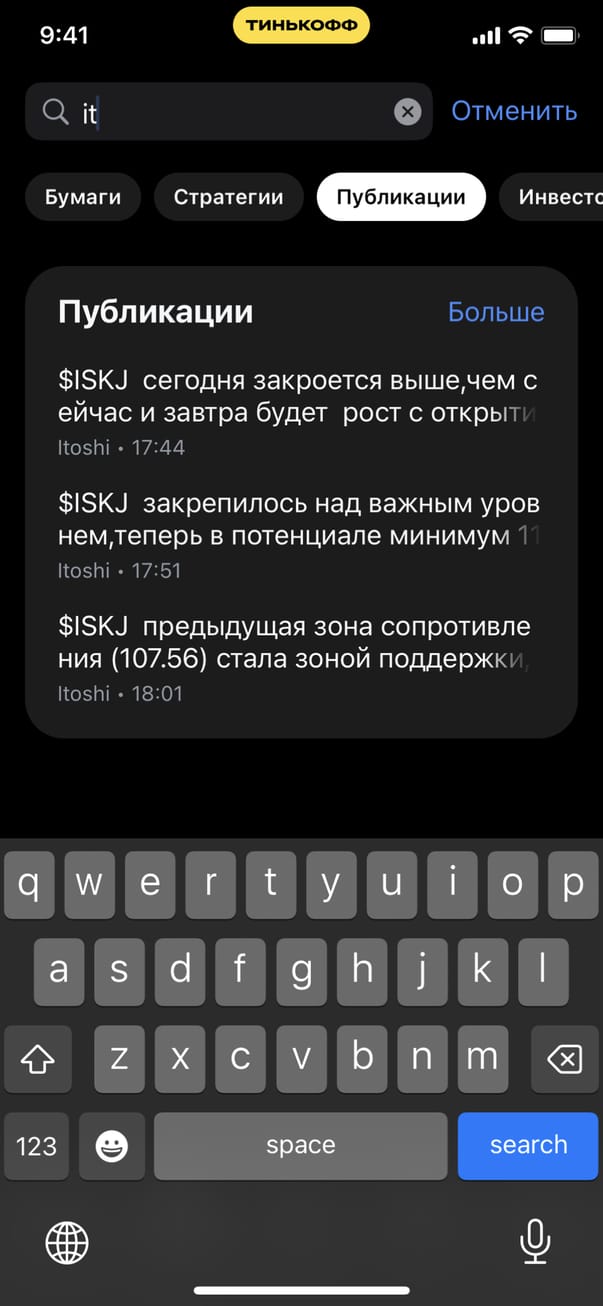The width and height of the screenshot is (603, 1306).
Task: Change the keyboard language with the globe
Action: tap(67, 1243)
